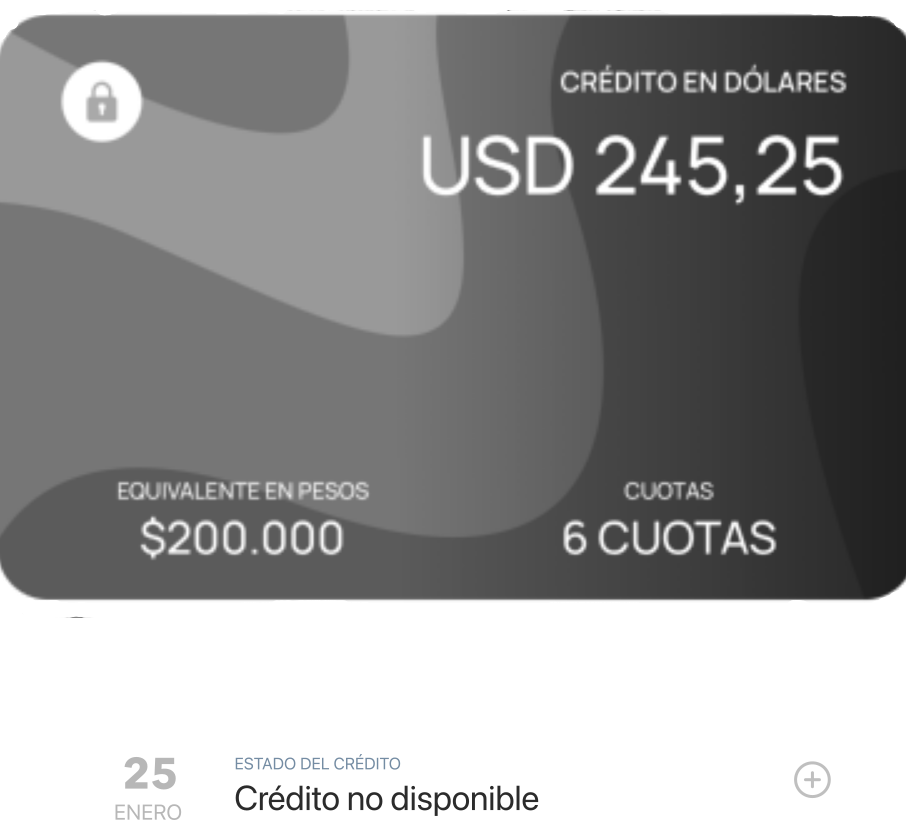This screenshot has height=820, width=906.
Task: Tap the lock icon on the credit card
Action: pos(101,102)
